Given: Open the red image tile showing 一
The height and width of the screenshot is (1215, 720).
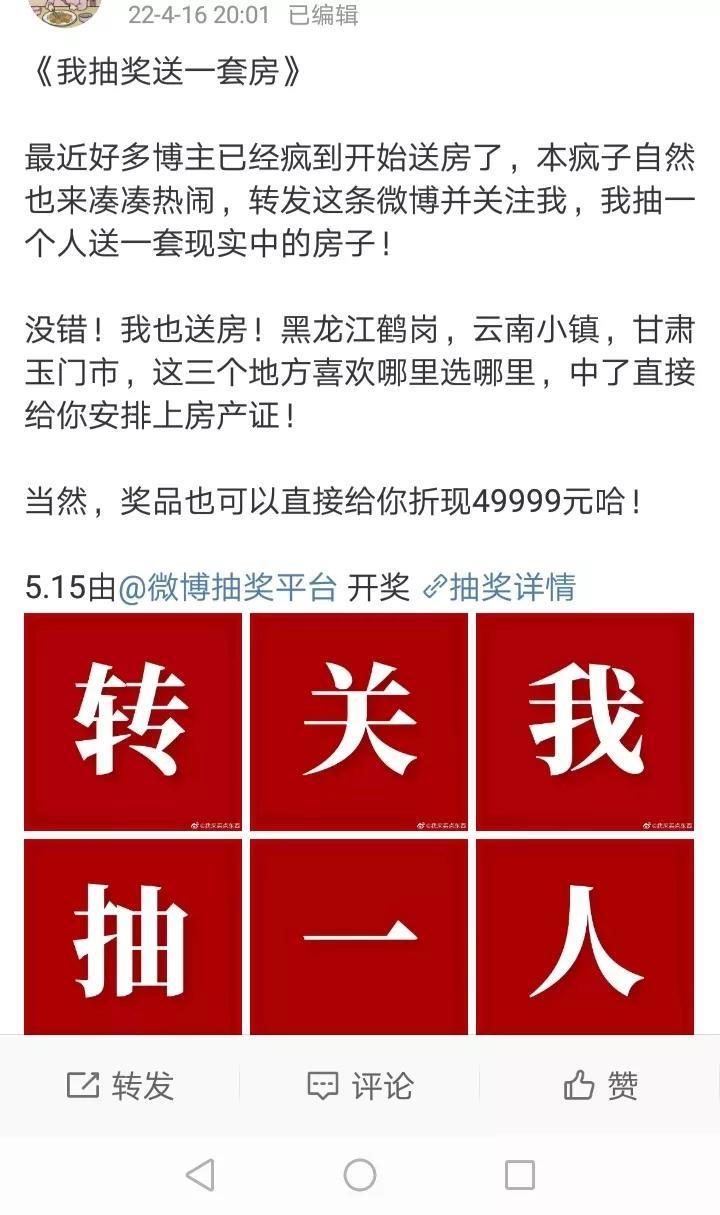Looking at the screenshot, I should (359, 937).
